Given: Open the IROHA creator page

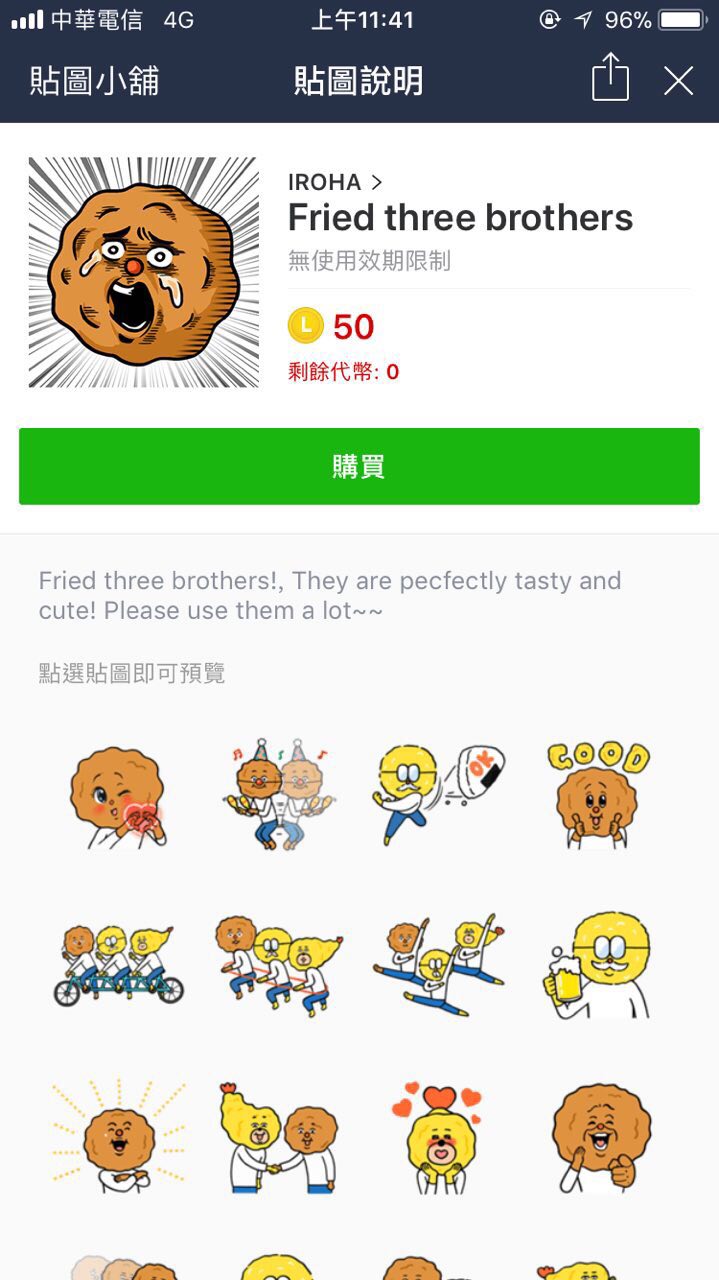Looking at the screenshot, I should click(335, 182).
